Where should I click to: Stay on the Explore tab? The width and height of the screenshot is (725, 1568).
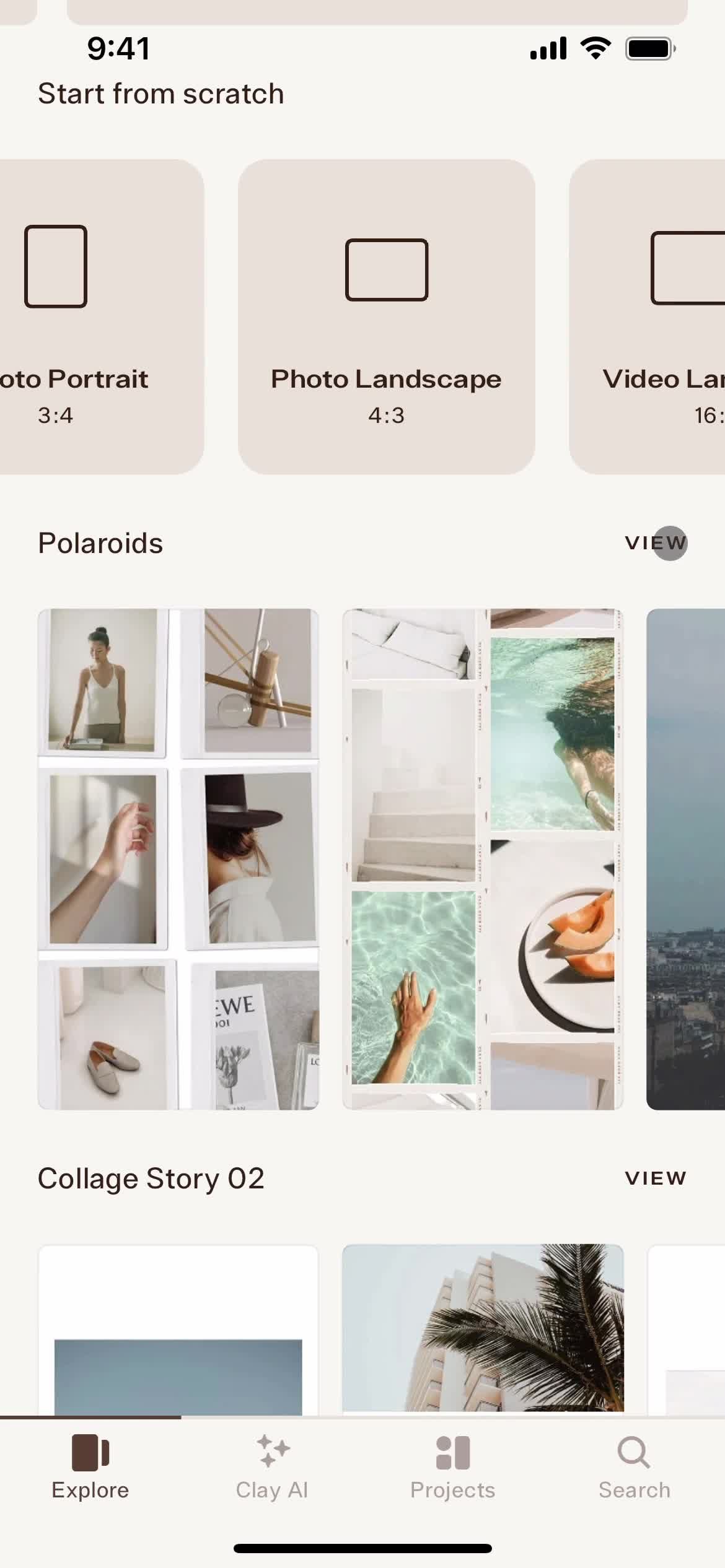(90, 1468)
